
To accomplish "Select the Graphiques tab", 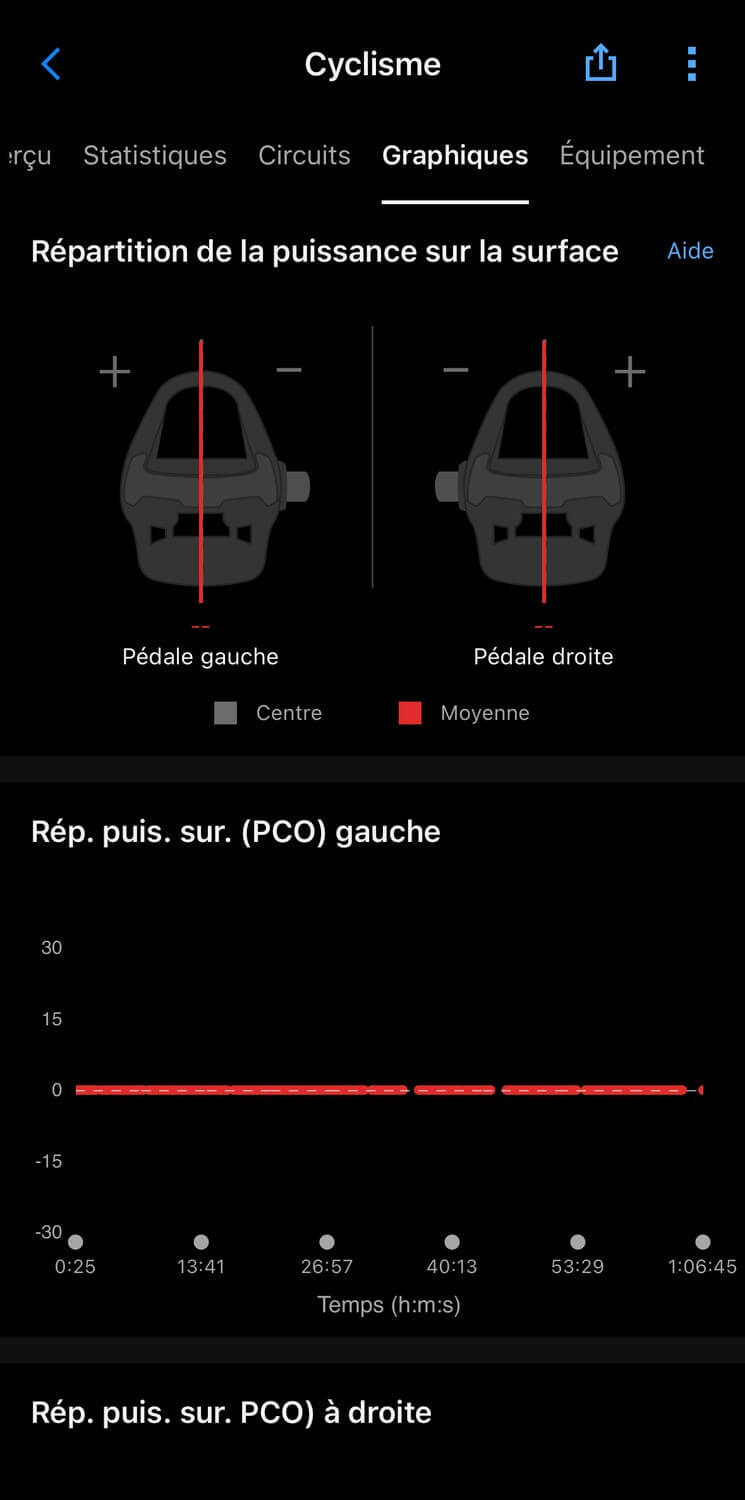I will (x=455, y=156).
